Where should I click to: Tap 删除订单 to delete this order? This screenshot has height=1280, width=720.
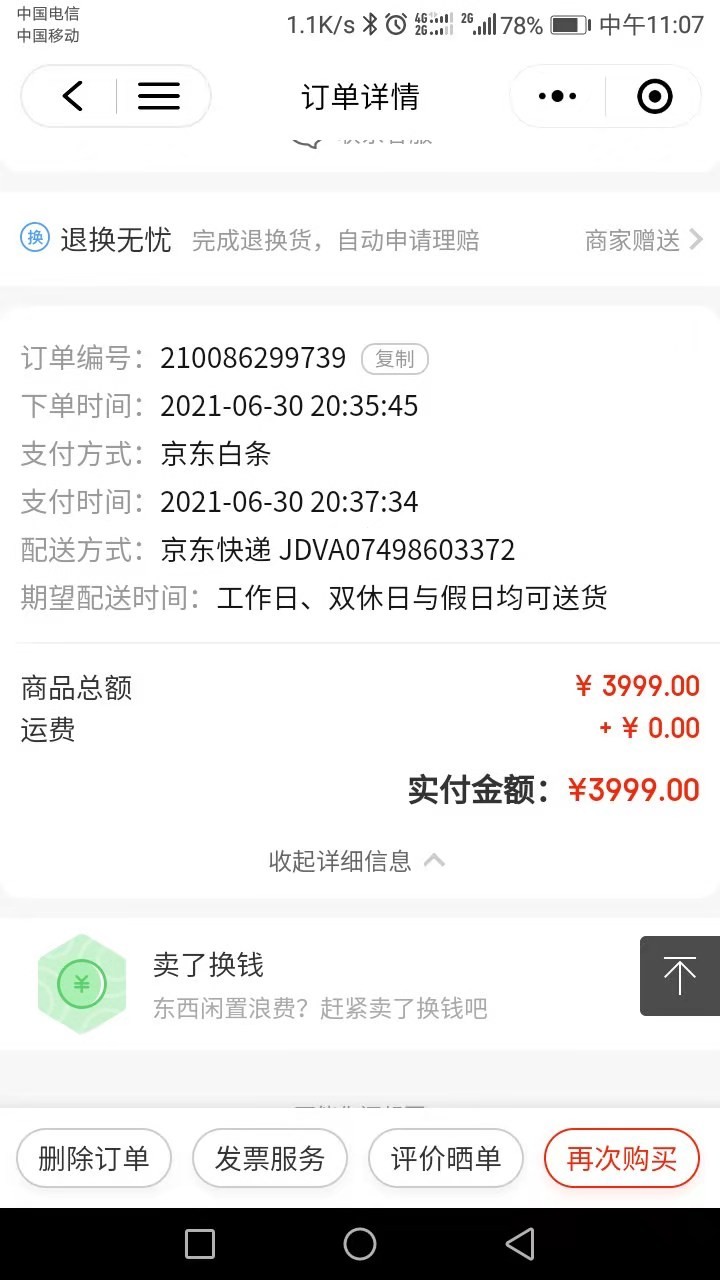point(94,1158)
